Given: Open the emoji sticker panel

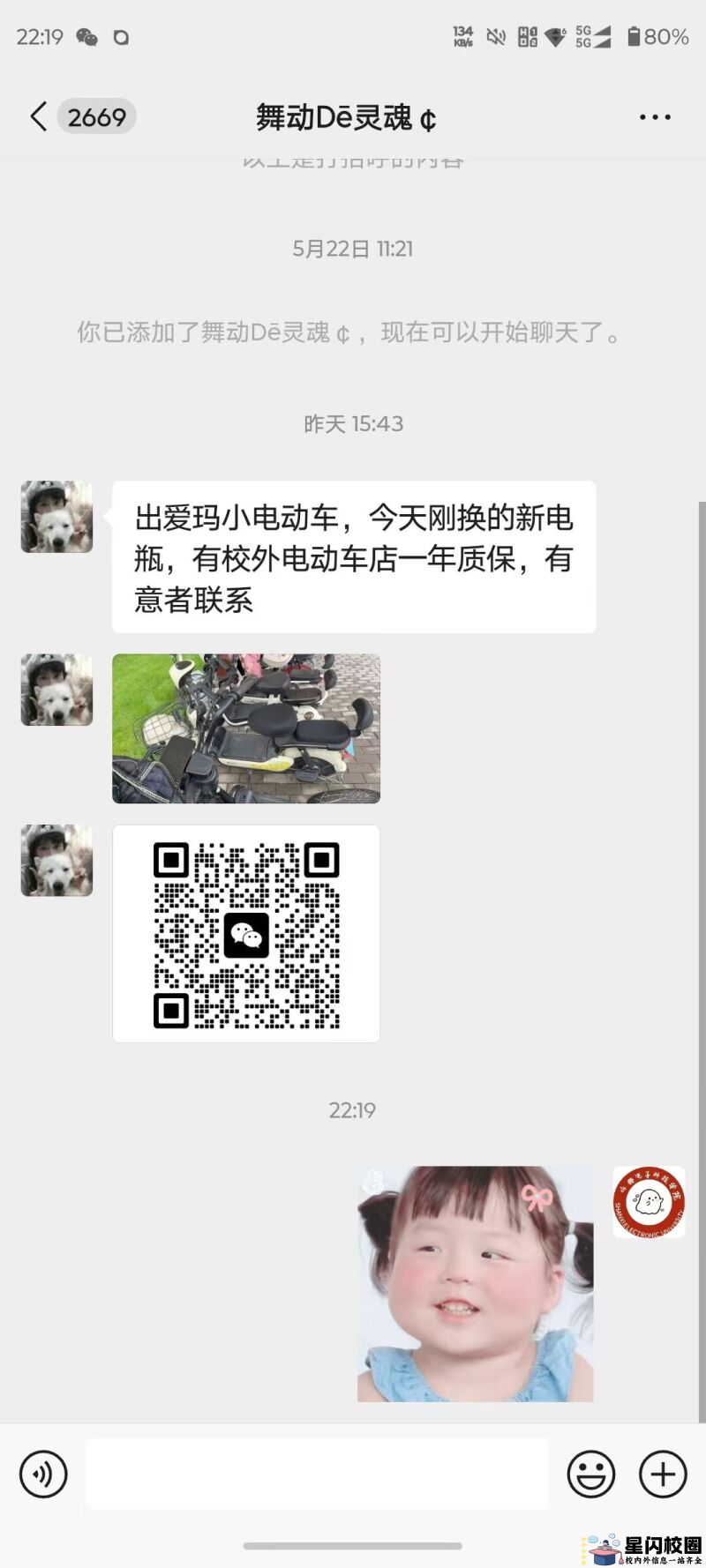Looking at the screenshot, I should point(590,1474).
